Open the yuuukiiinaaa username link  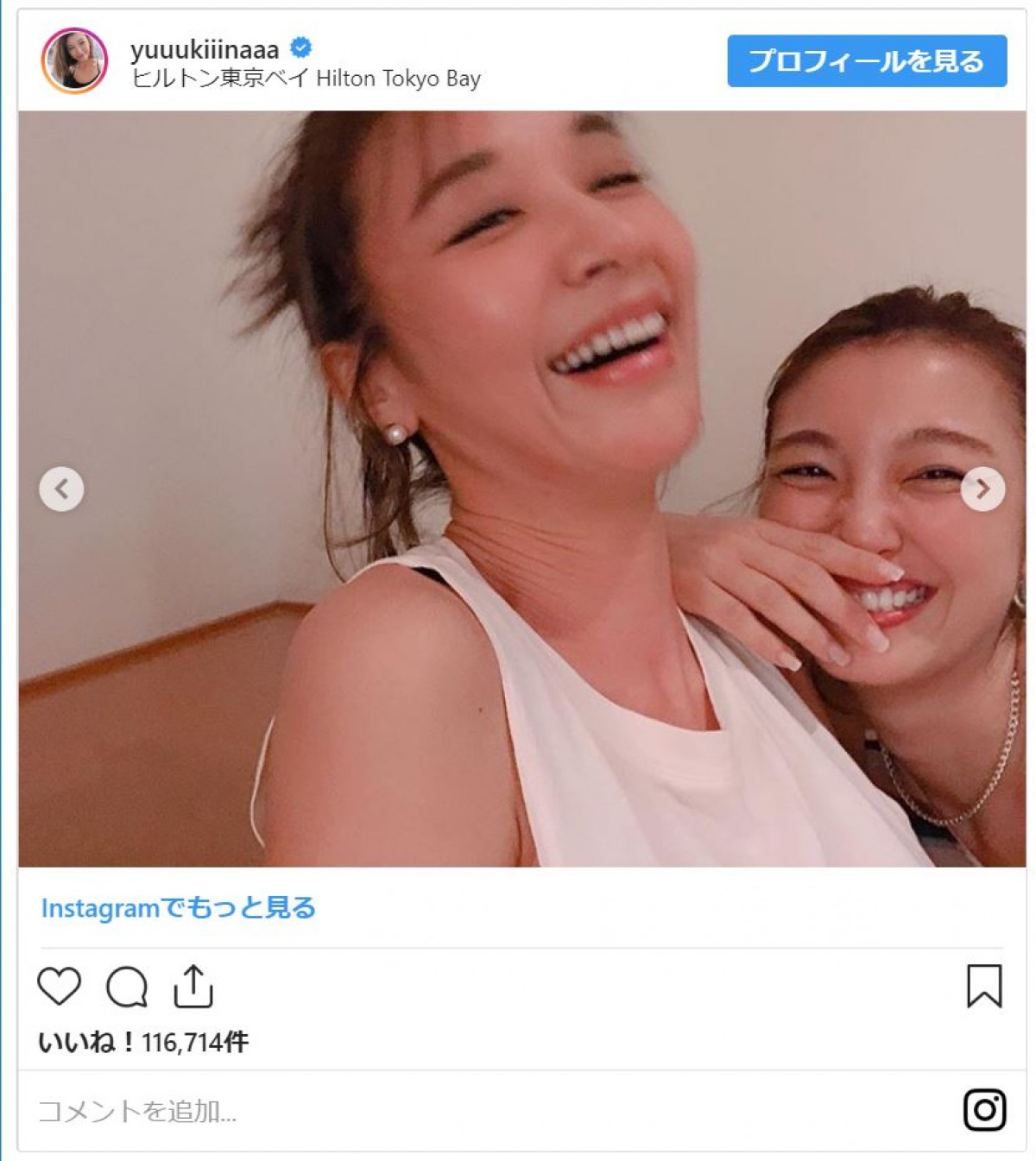tap(205, 49)
